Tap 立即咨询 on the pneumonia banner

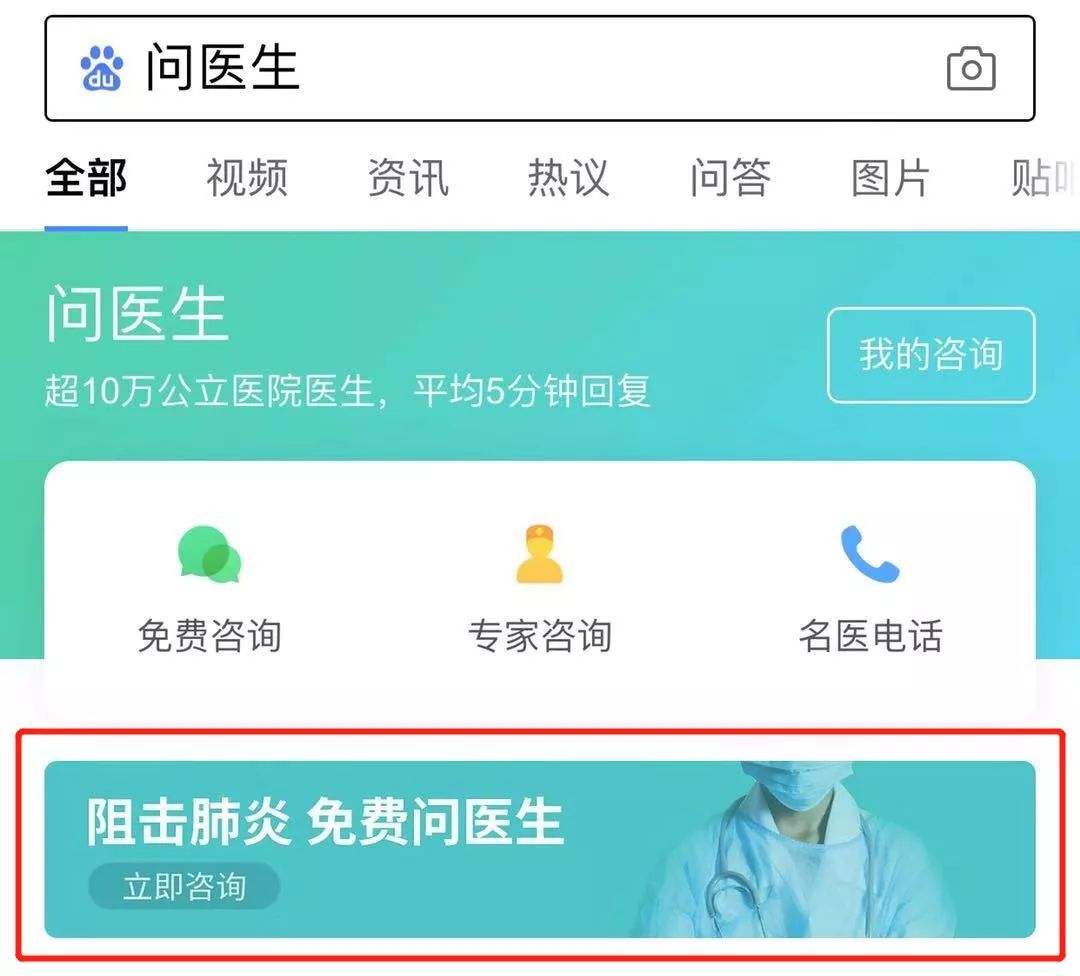coord(184,887)
